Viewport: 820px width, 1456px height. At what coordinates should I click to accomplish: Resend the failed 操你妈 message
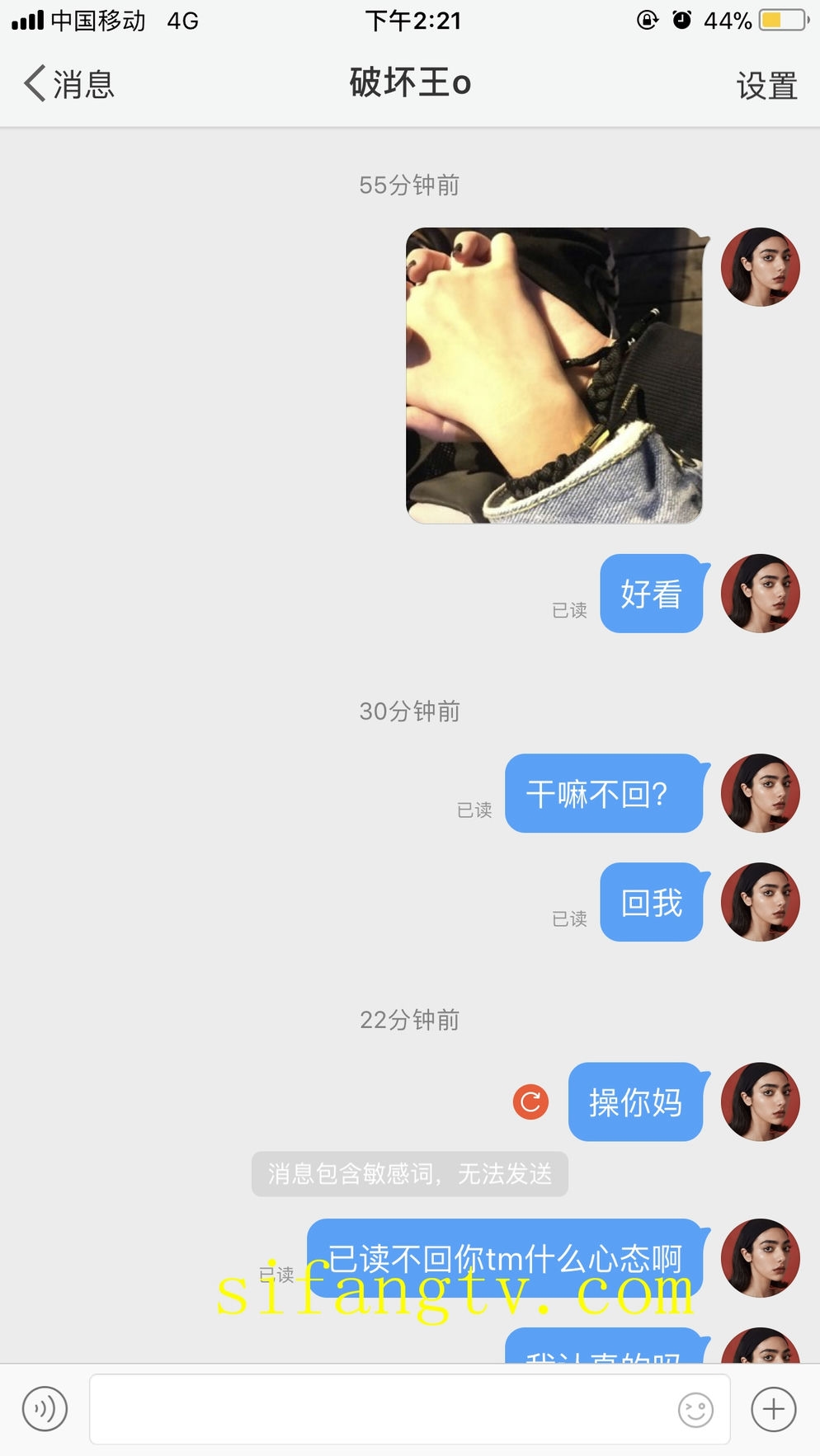pos(530,1101)
